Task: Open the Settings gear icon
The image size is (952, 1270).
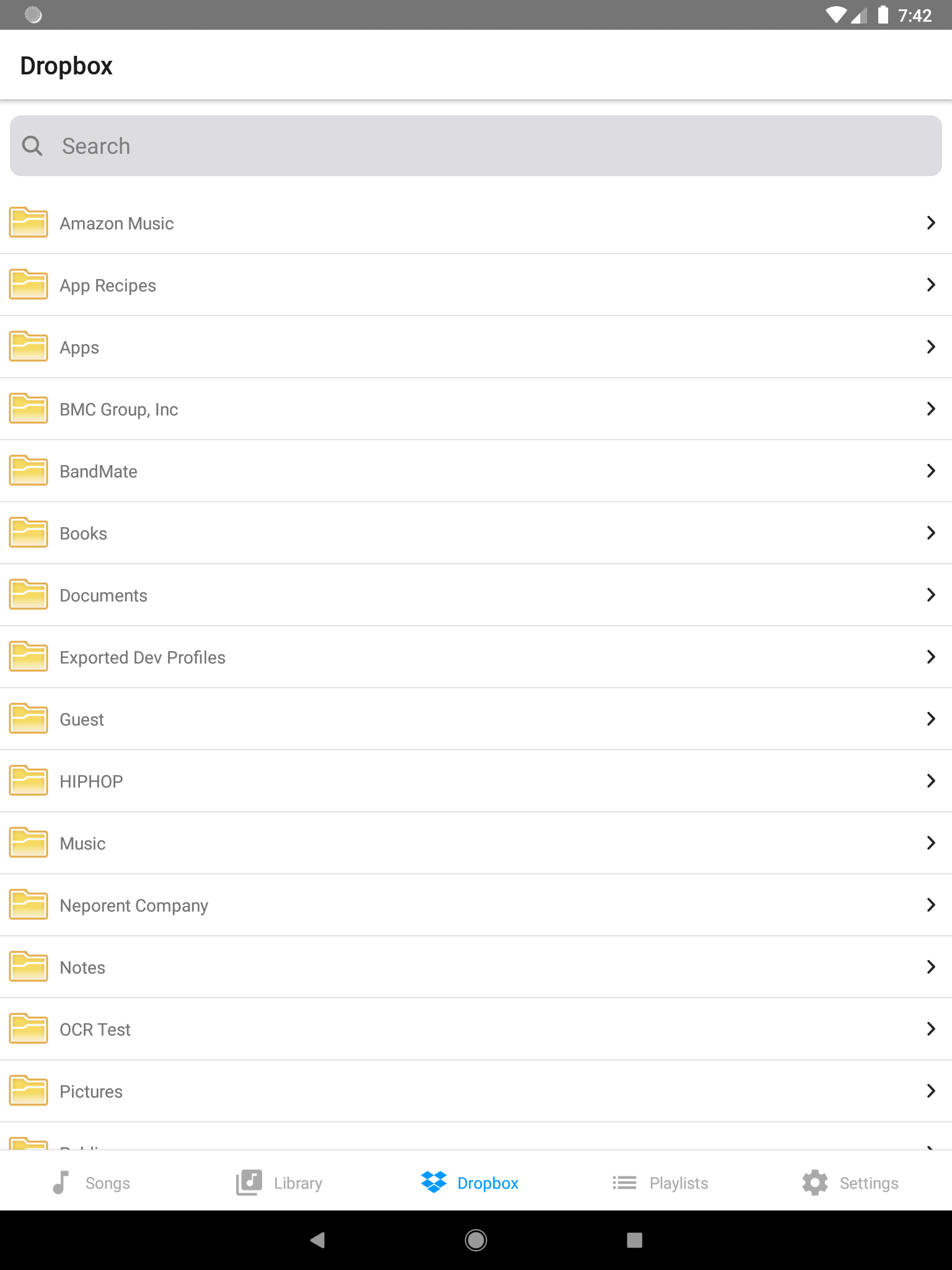Action: click(x=814, y=1182)
